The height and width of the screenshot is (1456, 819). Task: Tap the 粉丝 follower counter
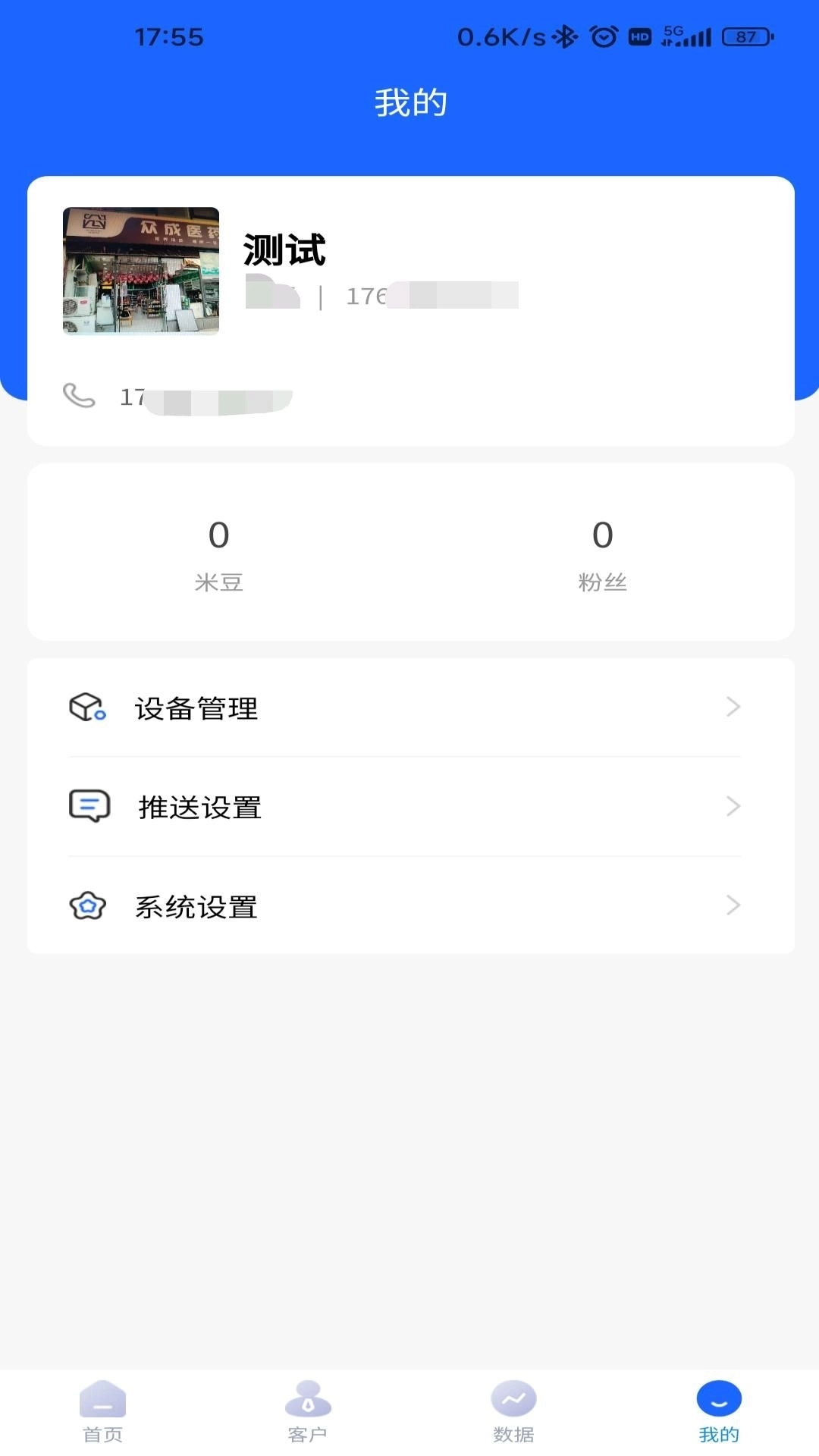click(603, 554)
